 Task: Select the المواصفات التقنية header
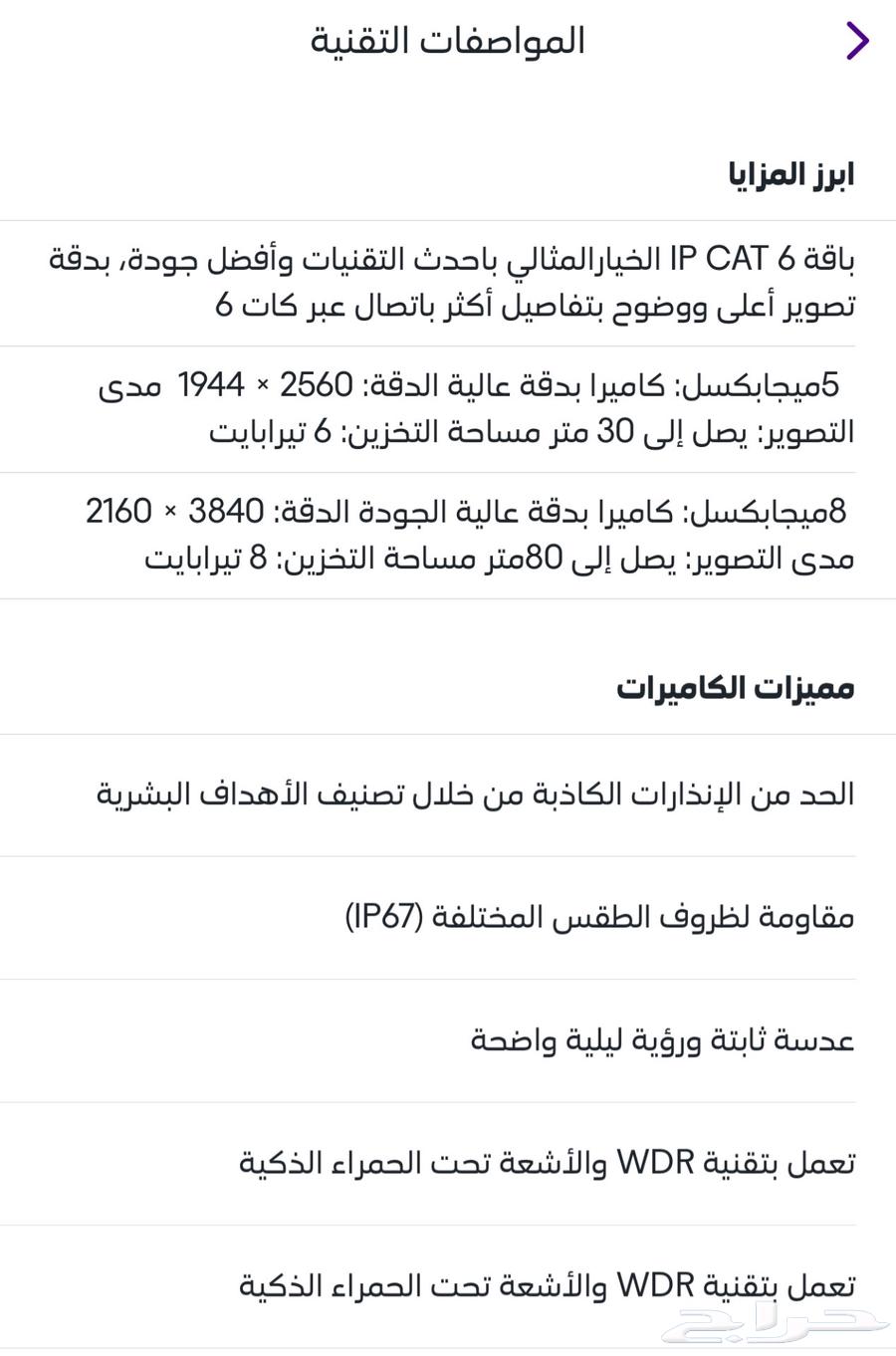coord(445,41)
